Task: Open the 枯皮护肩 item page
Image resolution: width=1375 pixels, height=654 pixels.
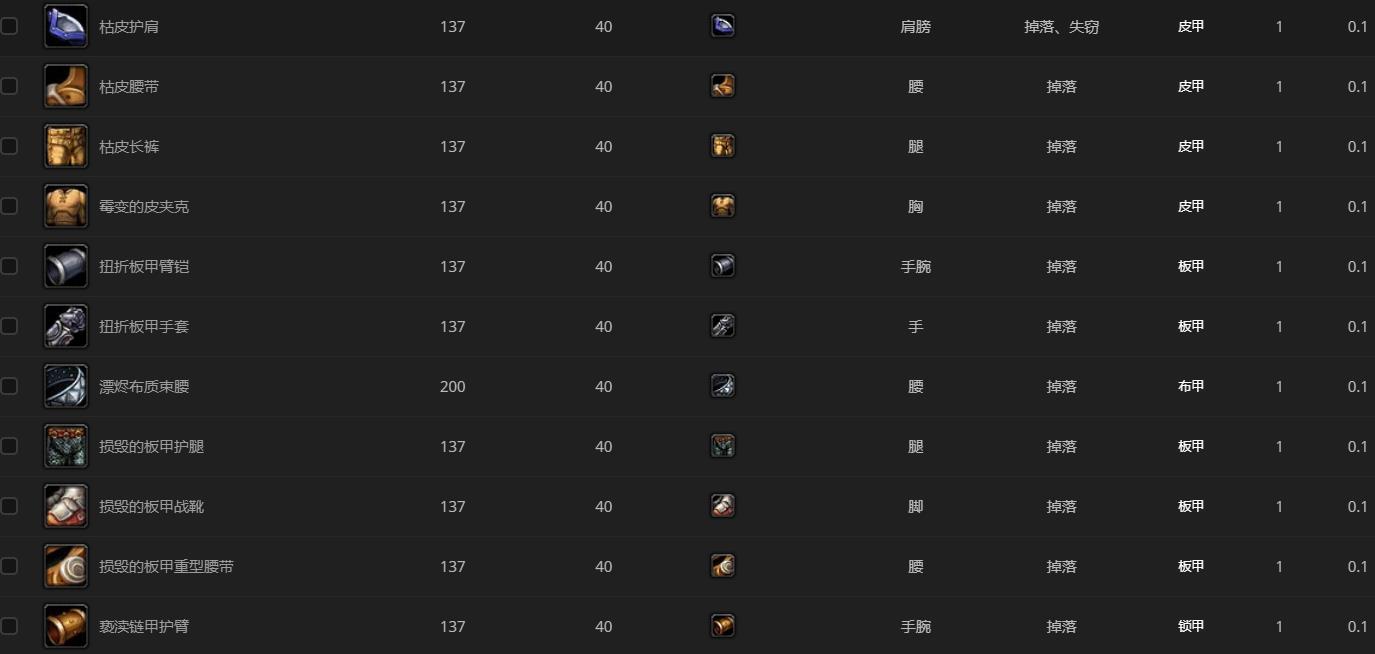Action: (128, 27)
